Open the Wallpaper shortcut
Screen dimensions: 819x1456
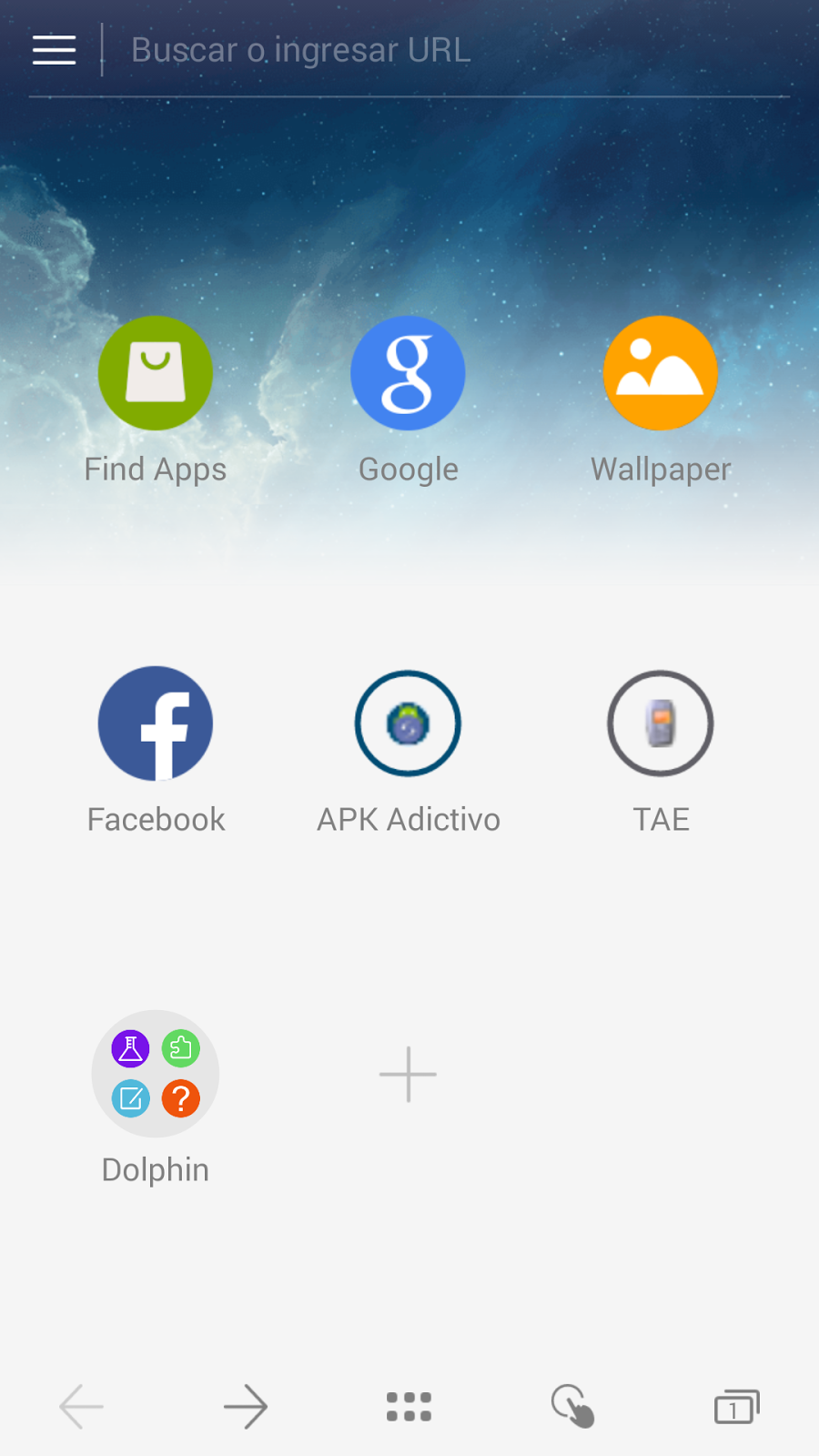tap(661, 374)
